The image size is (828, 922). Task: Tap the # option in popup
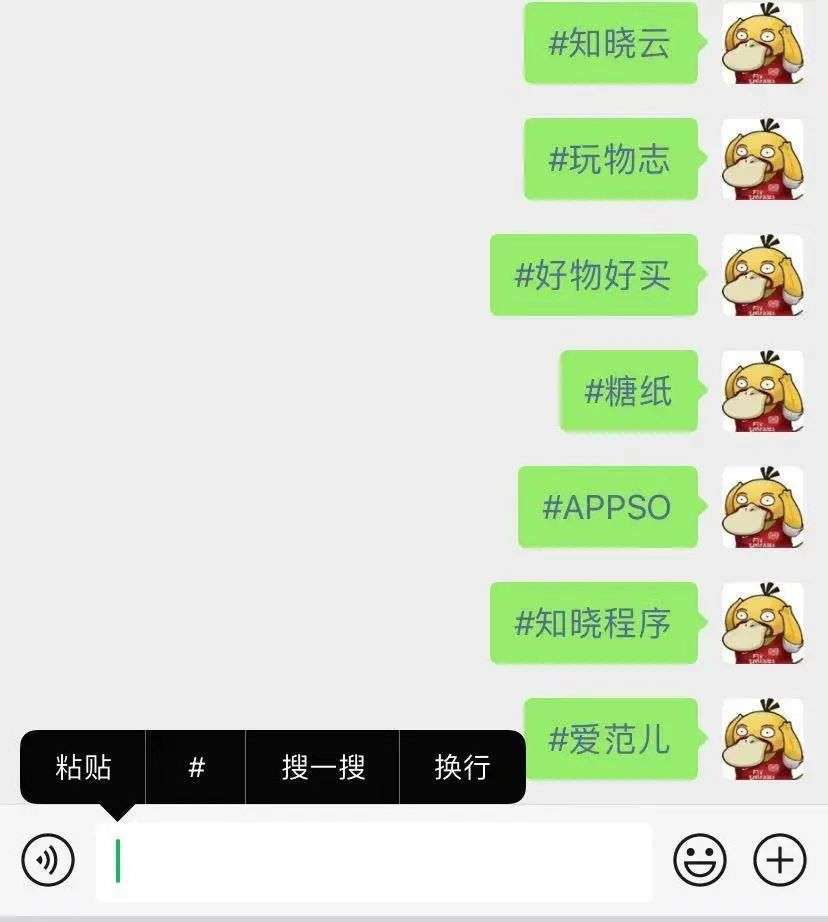coord(196,767)
